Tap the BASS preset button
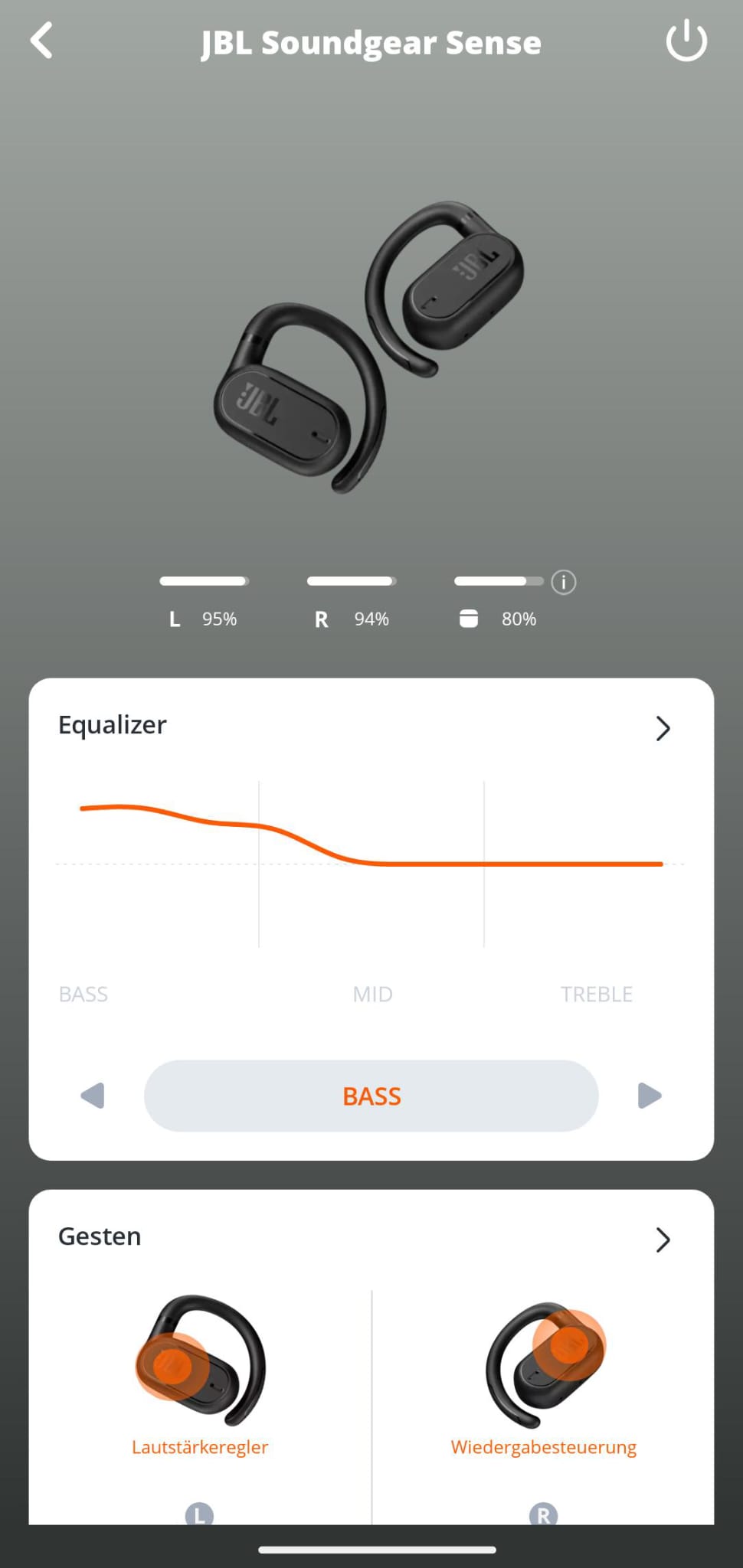This screenshot has width=743, height=1568. coord(371,1096)
